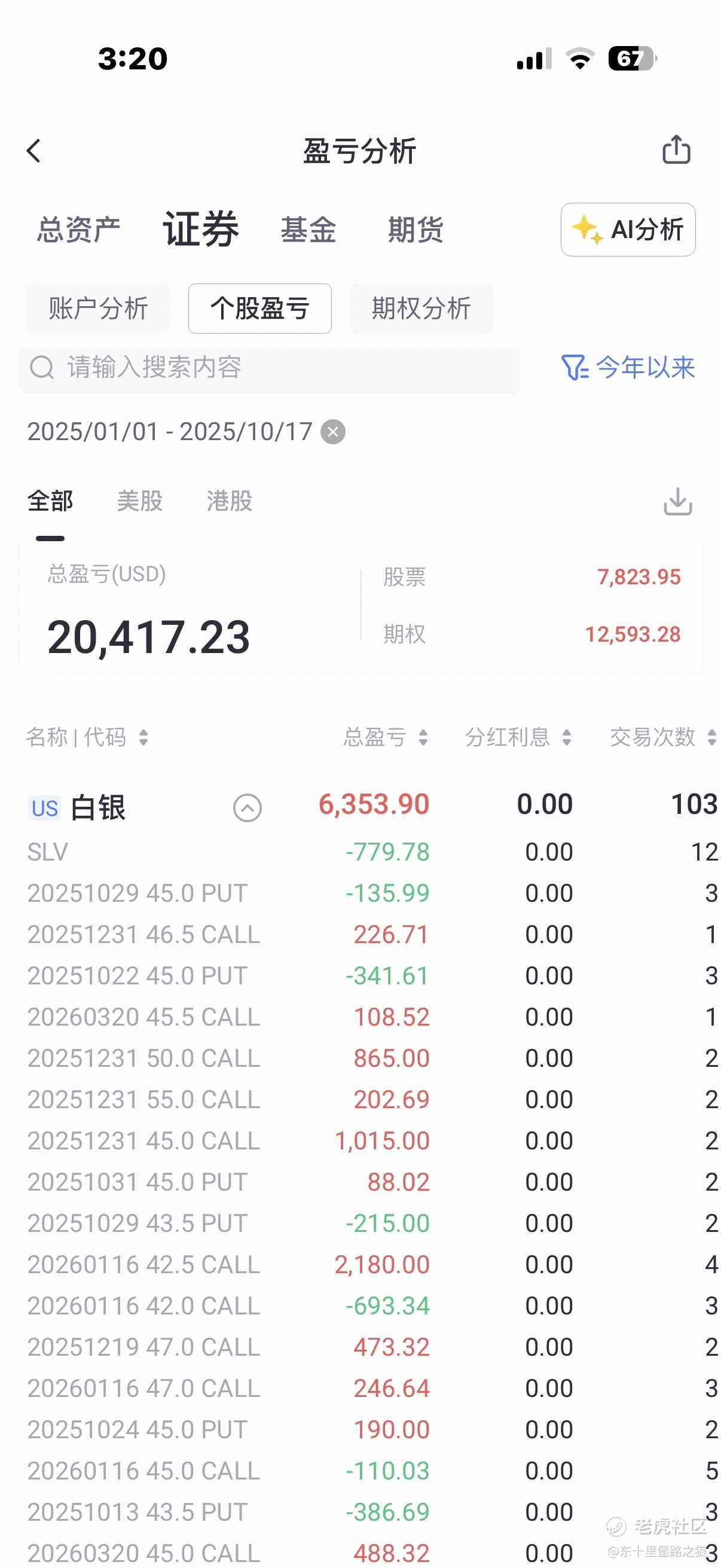Share the profit and loss analysis
This screenshot has height=1568, width=721.
pyautogui.click(x=676, y=150)
